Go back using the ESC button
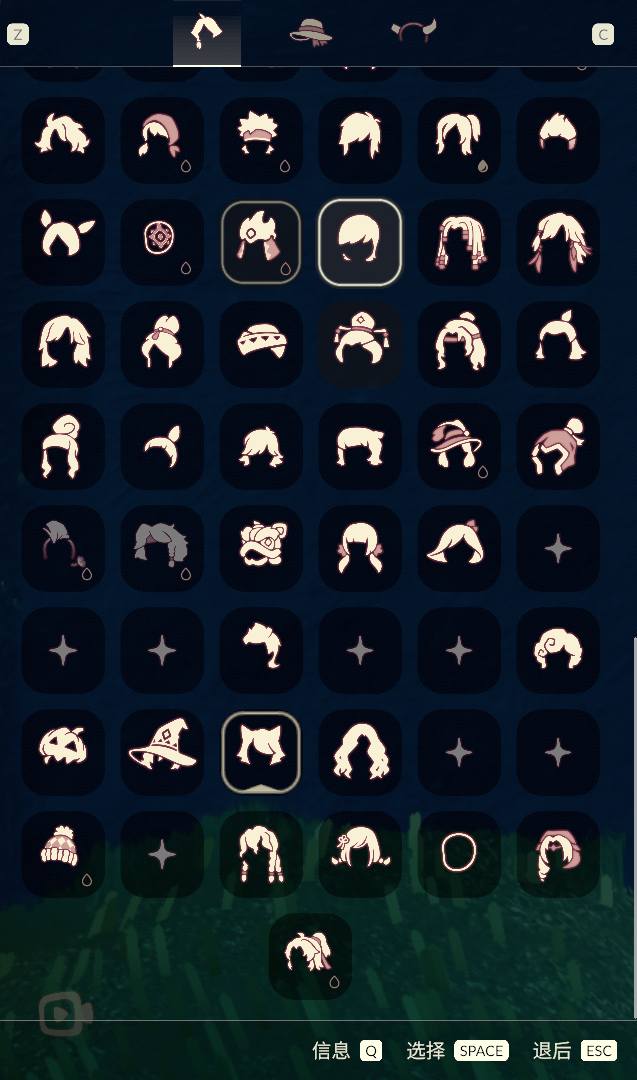The height and width of the screenshot is (1080, 637). pos(598,1051)
